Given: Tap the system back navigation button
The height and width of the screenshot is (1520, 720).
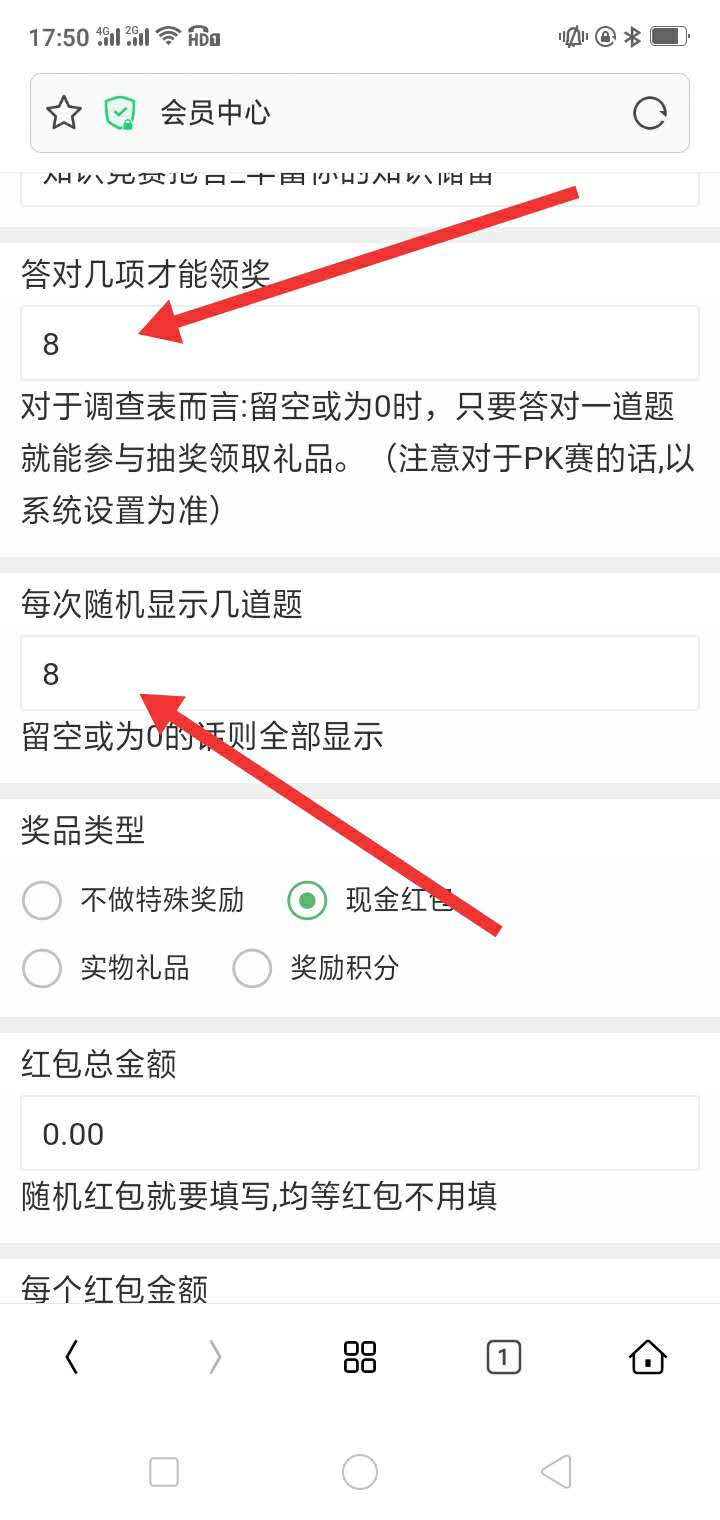Looking at the screenshot, I should 556,1472.
